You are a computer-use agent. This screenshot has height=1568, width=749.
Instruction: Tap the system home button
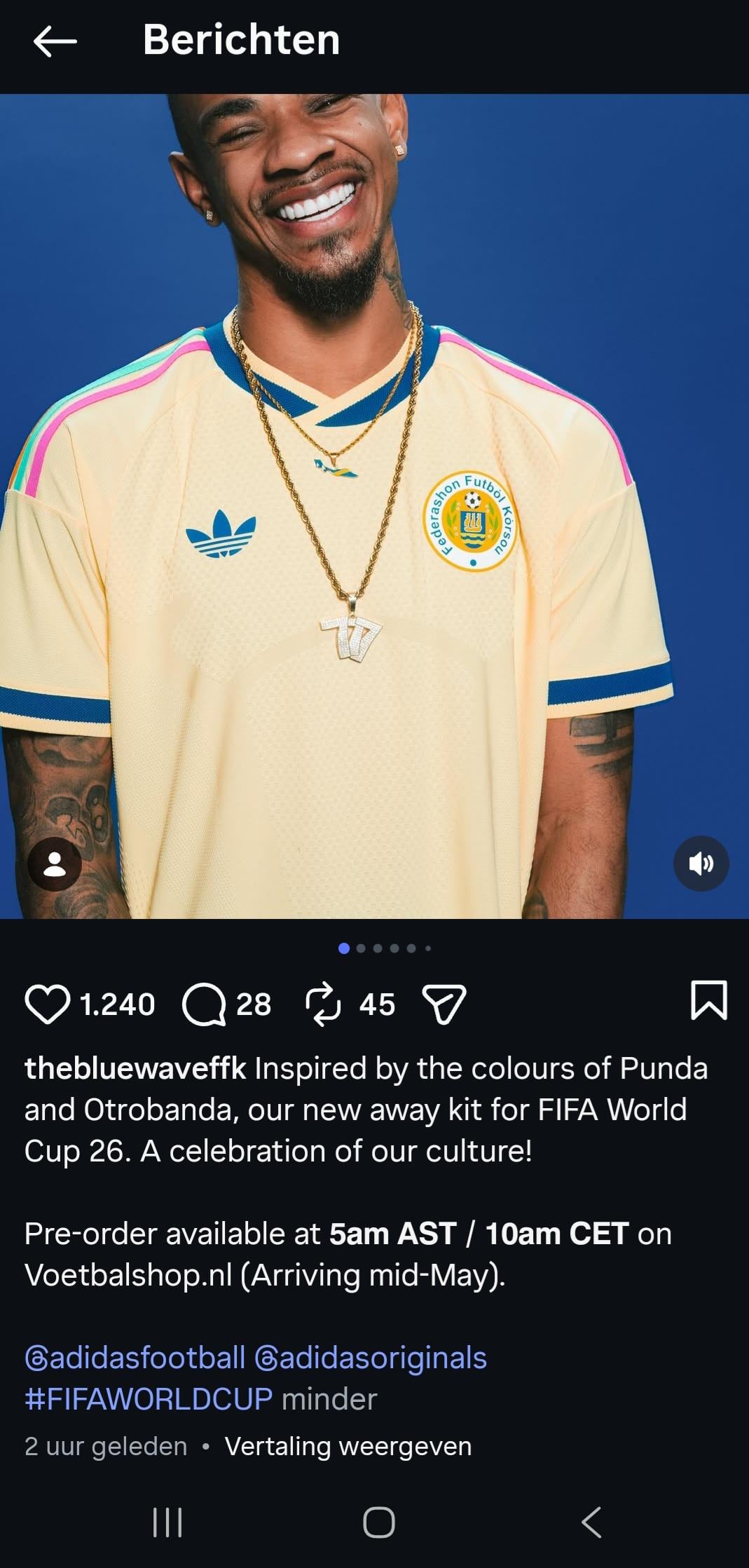[378, 1522]
